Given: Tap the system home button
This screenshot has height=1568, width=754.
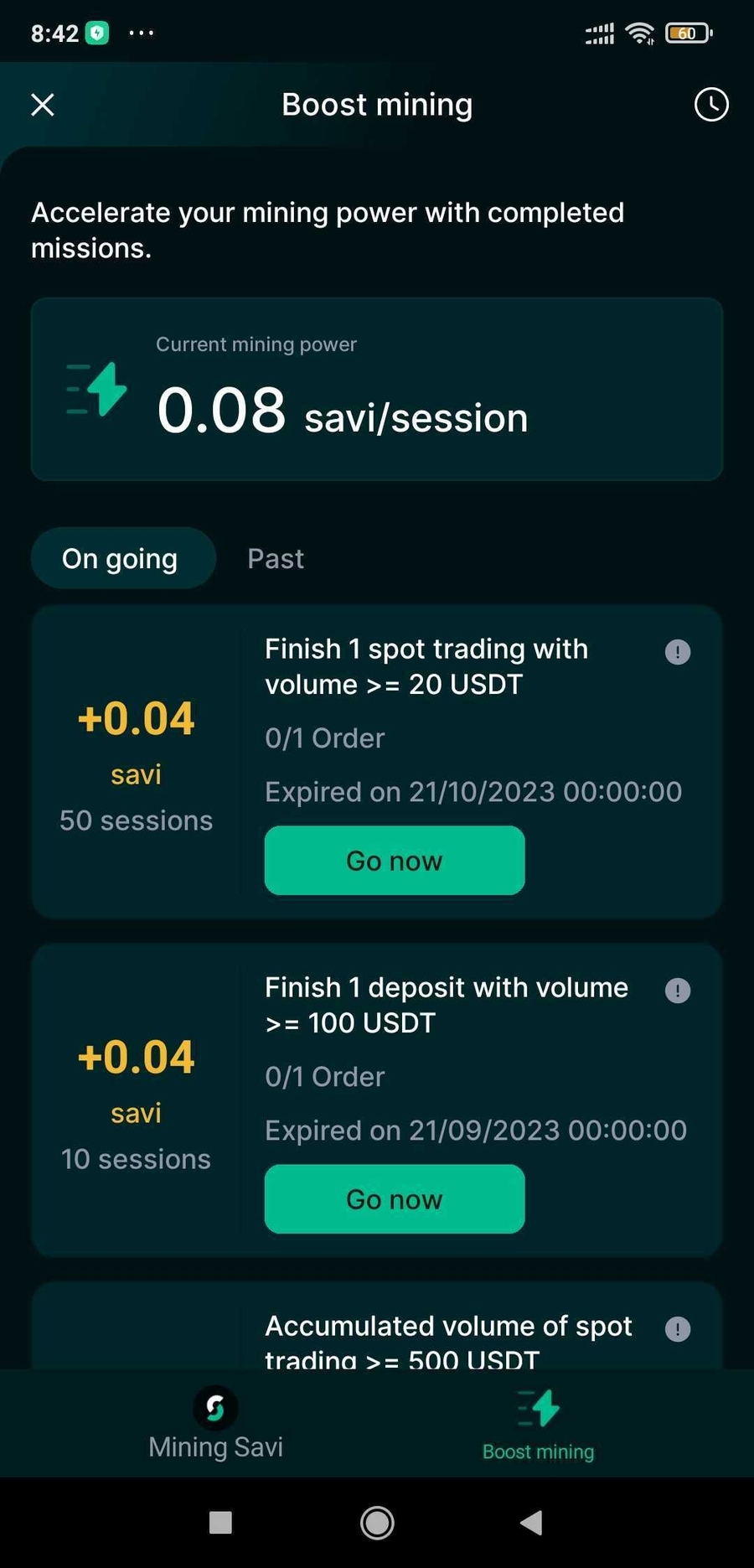Looking at the screenshot, I should (377, 1523).
